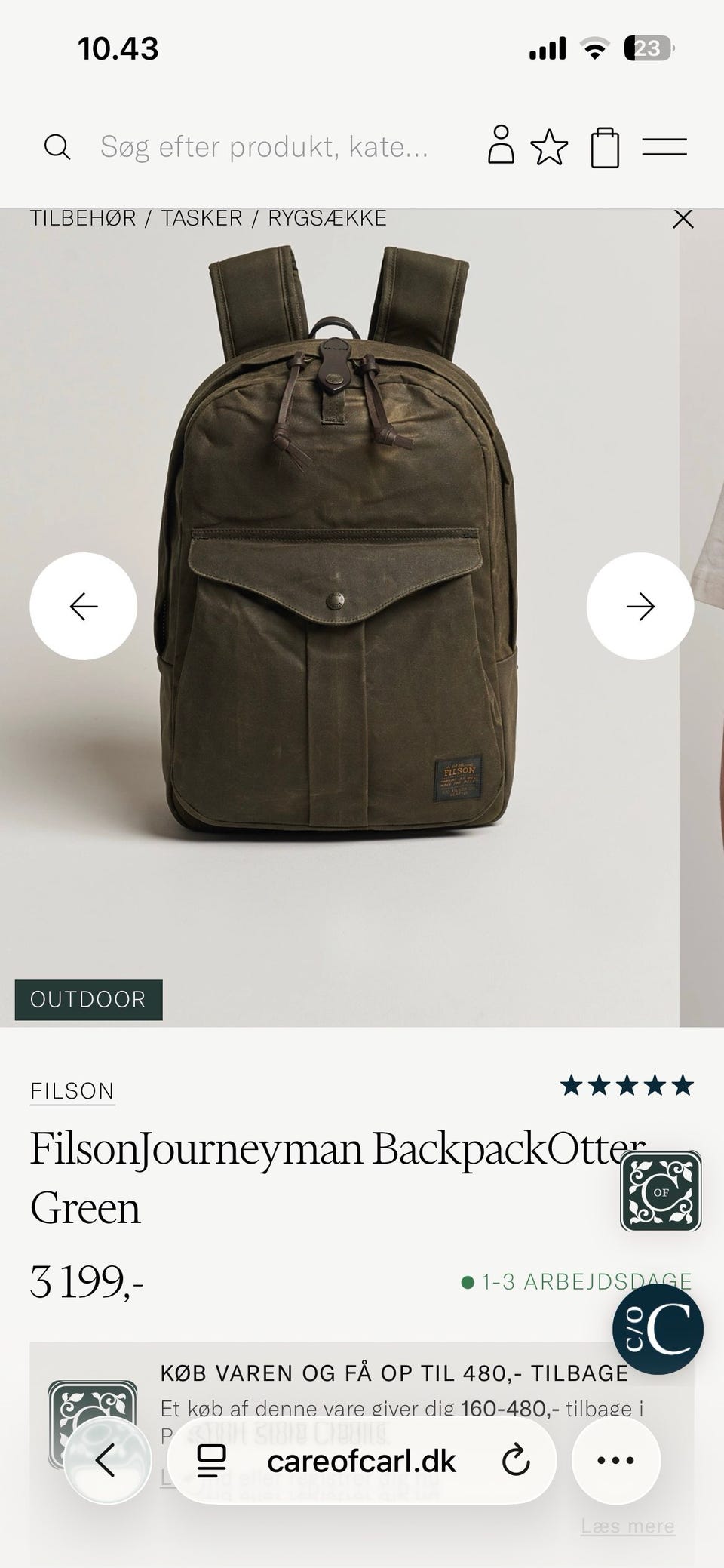Open the shopping bag
This screenshot has height=1568, width=724.
pos(605,147)
